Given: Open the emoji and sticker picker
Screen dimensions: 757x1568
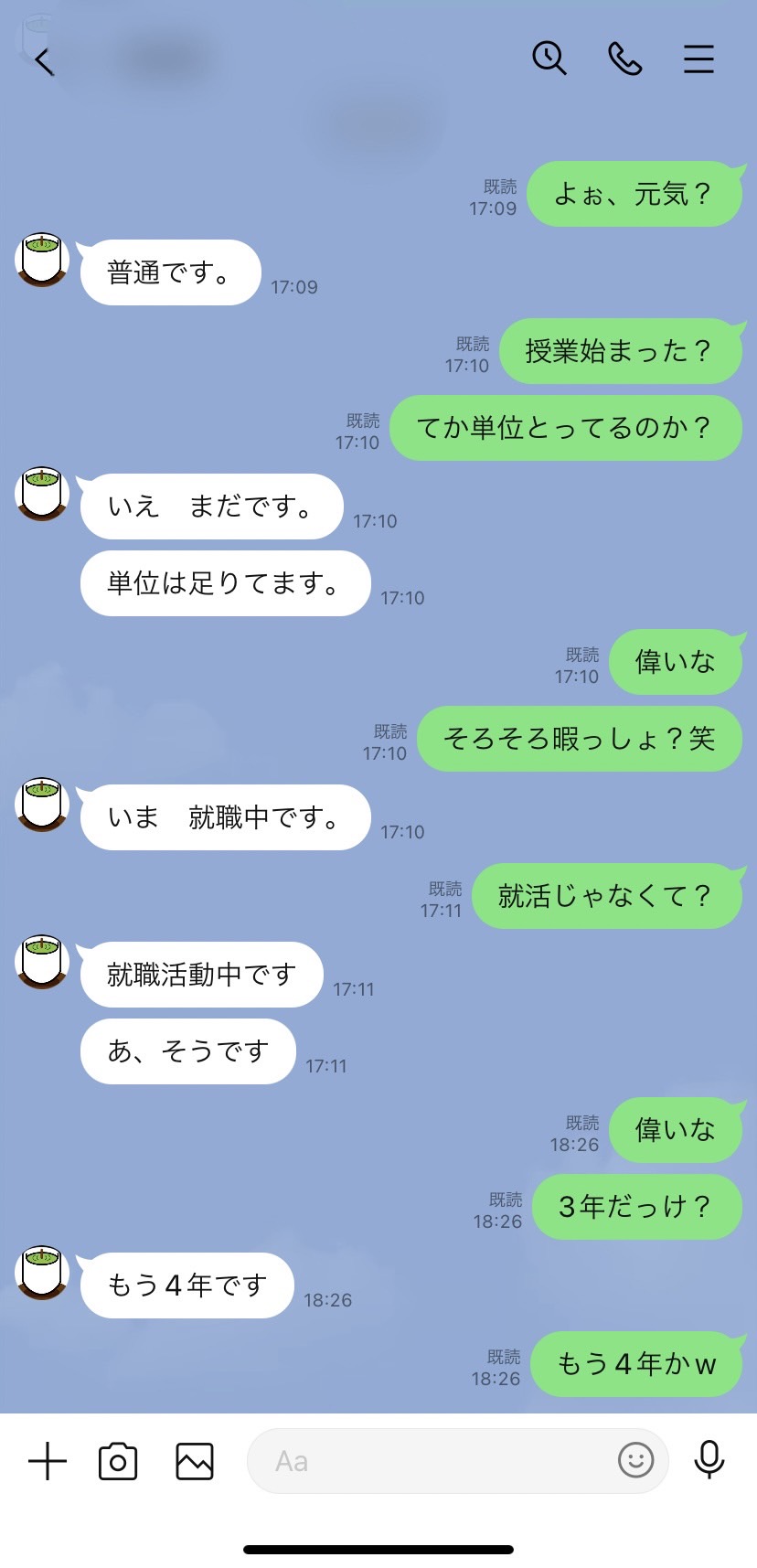Looking at the screenshot, I should [x=636, y=1460].
